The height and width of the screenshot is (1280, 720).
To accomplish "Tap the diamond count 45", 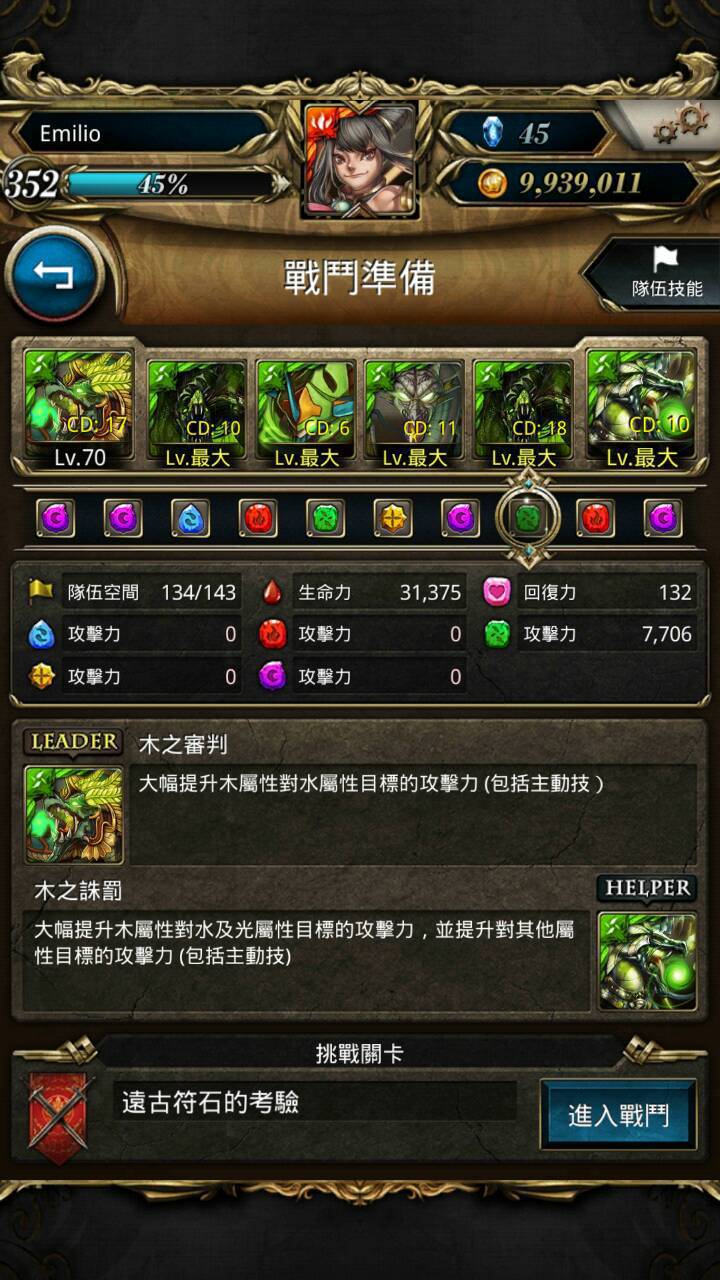I will (534, 133).
